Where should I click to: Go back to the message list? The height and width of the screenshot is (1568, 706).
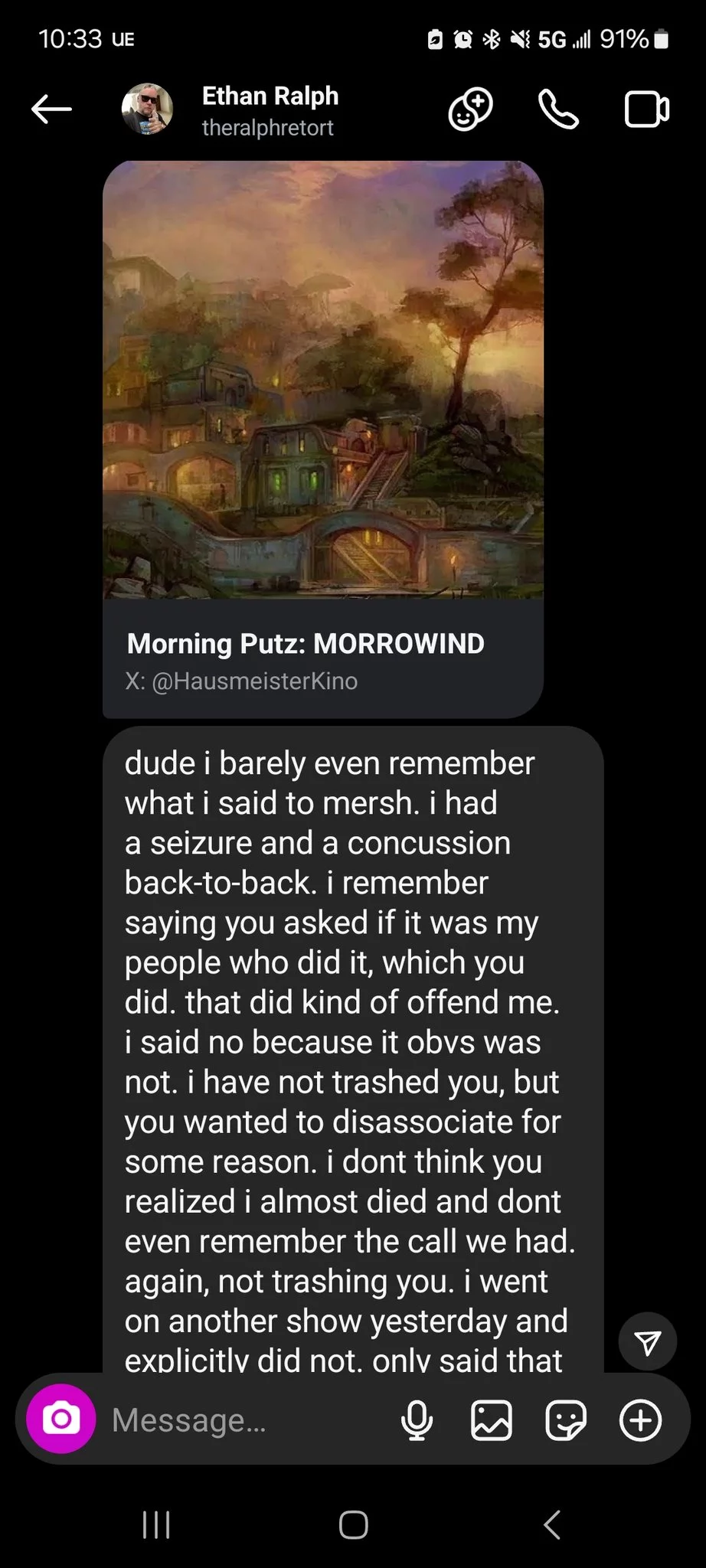point(51,109)
